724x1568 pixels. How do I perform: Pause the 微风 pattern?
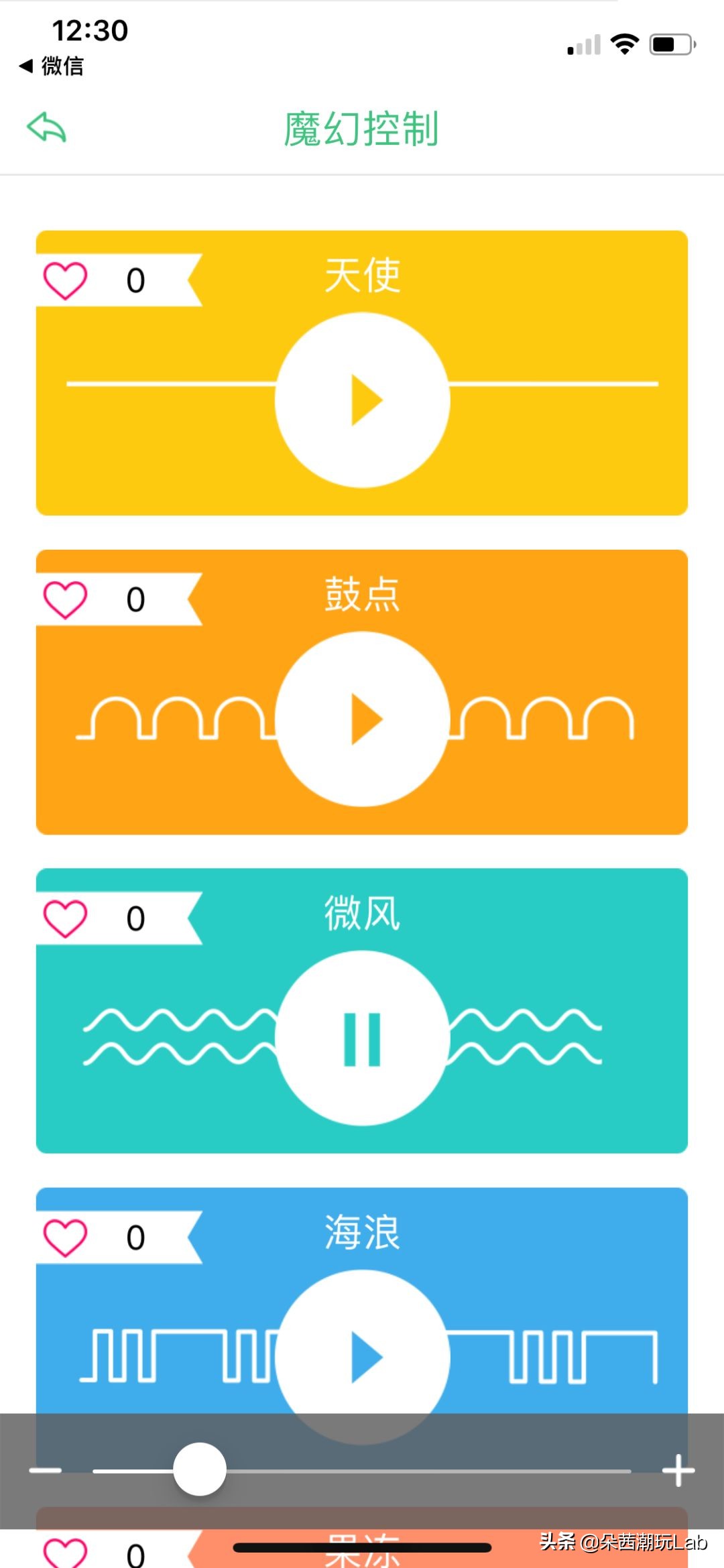[x=362, y=1038]
